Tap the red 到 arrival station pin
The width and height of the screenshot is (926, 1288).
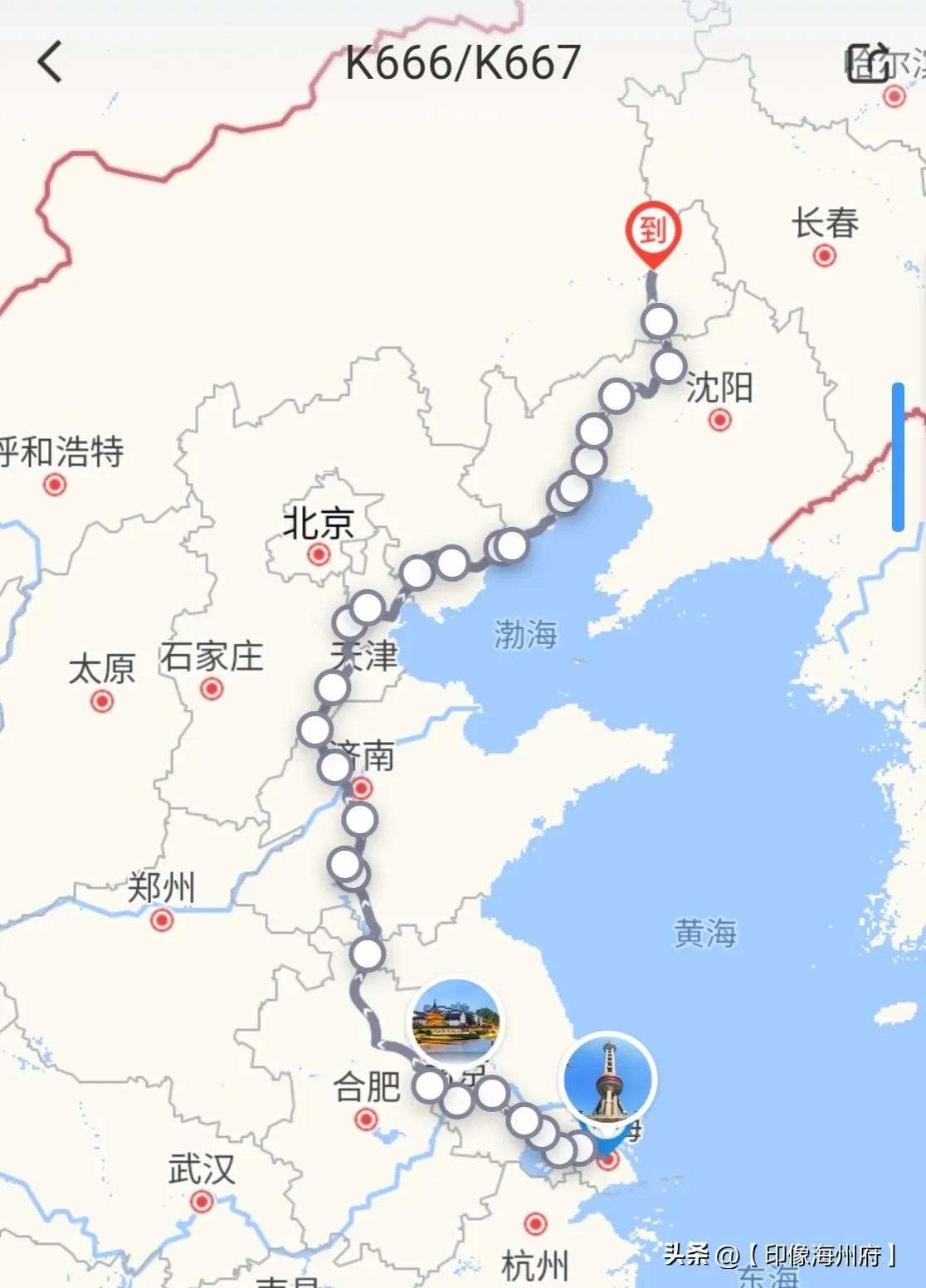coord(653,232)
